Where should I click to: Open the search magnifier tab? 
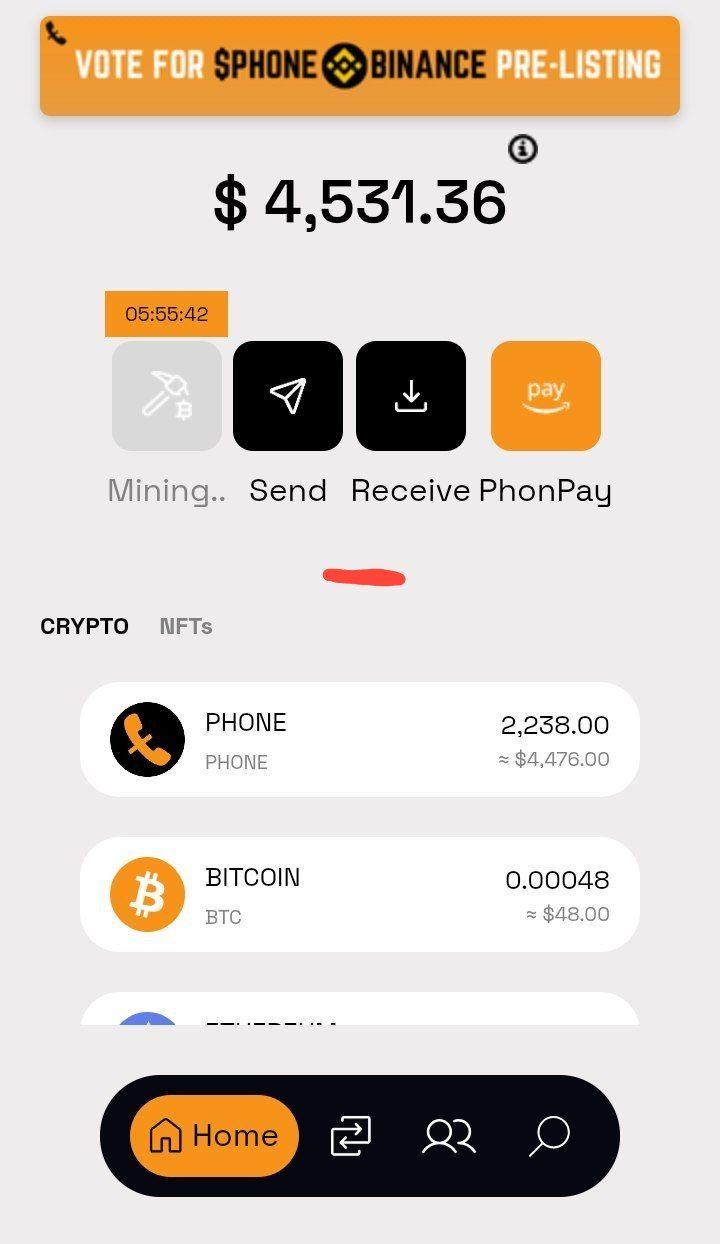coord(548,1136)
